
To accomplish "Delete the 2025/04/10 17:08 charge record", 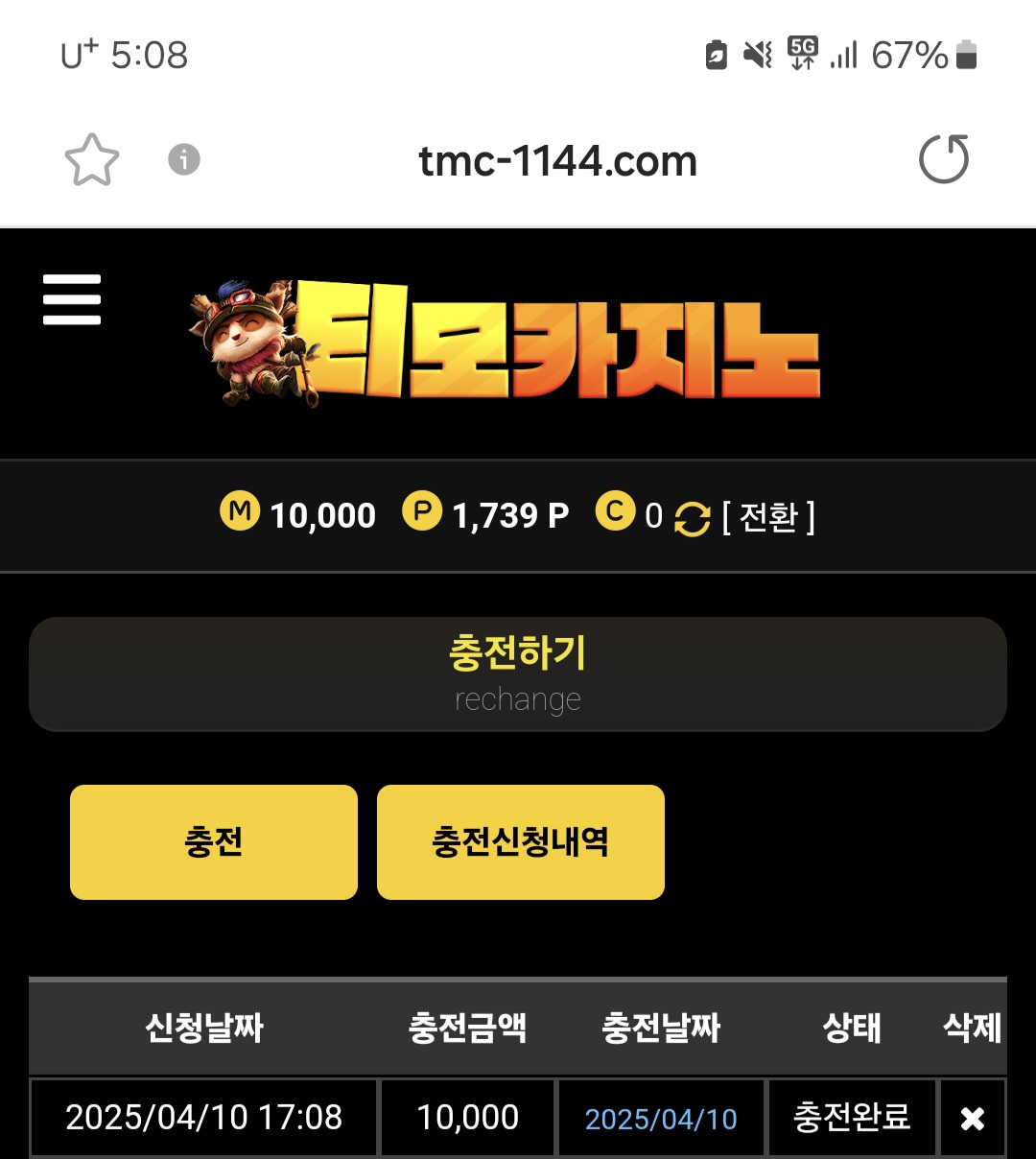I will pos(972,1118).
